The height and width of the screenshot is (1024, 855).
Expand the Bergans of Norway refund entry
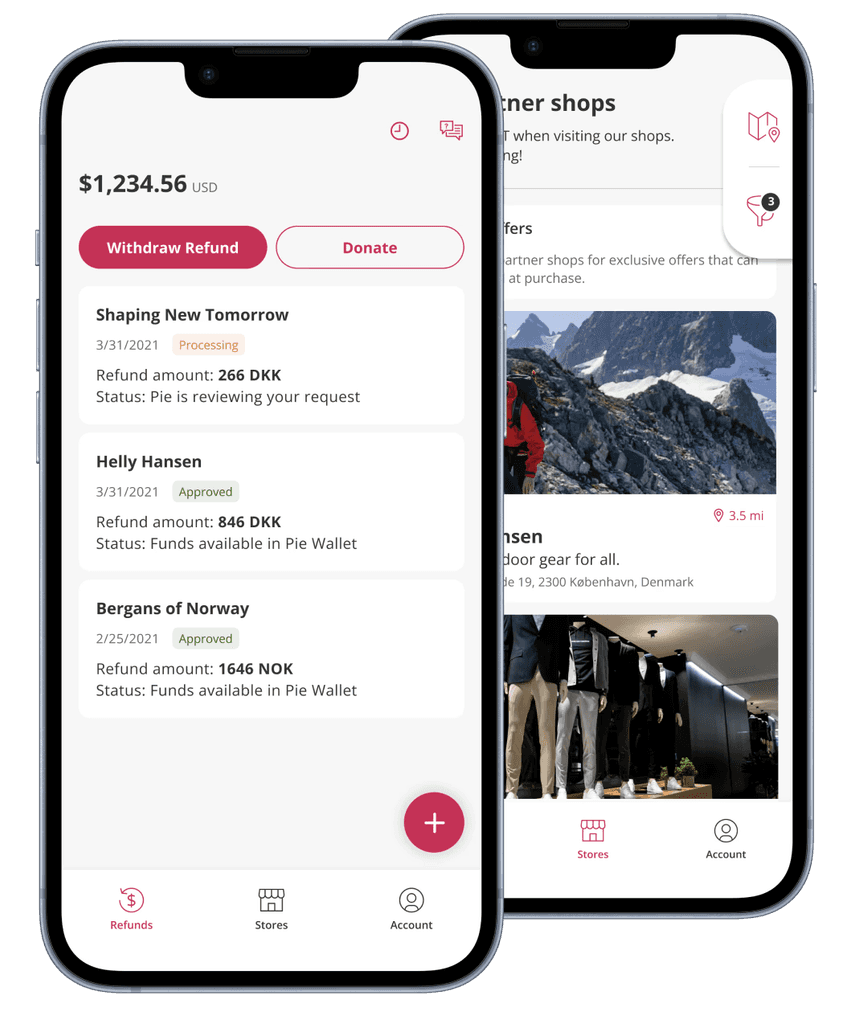tap(271, 648)
